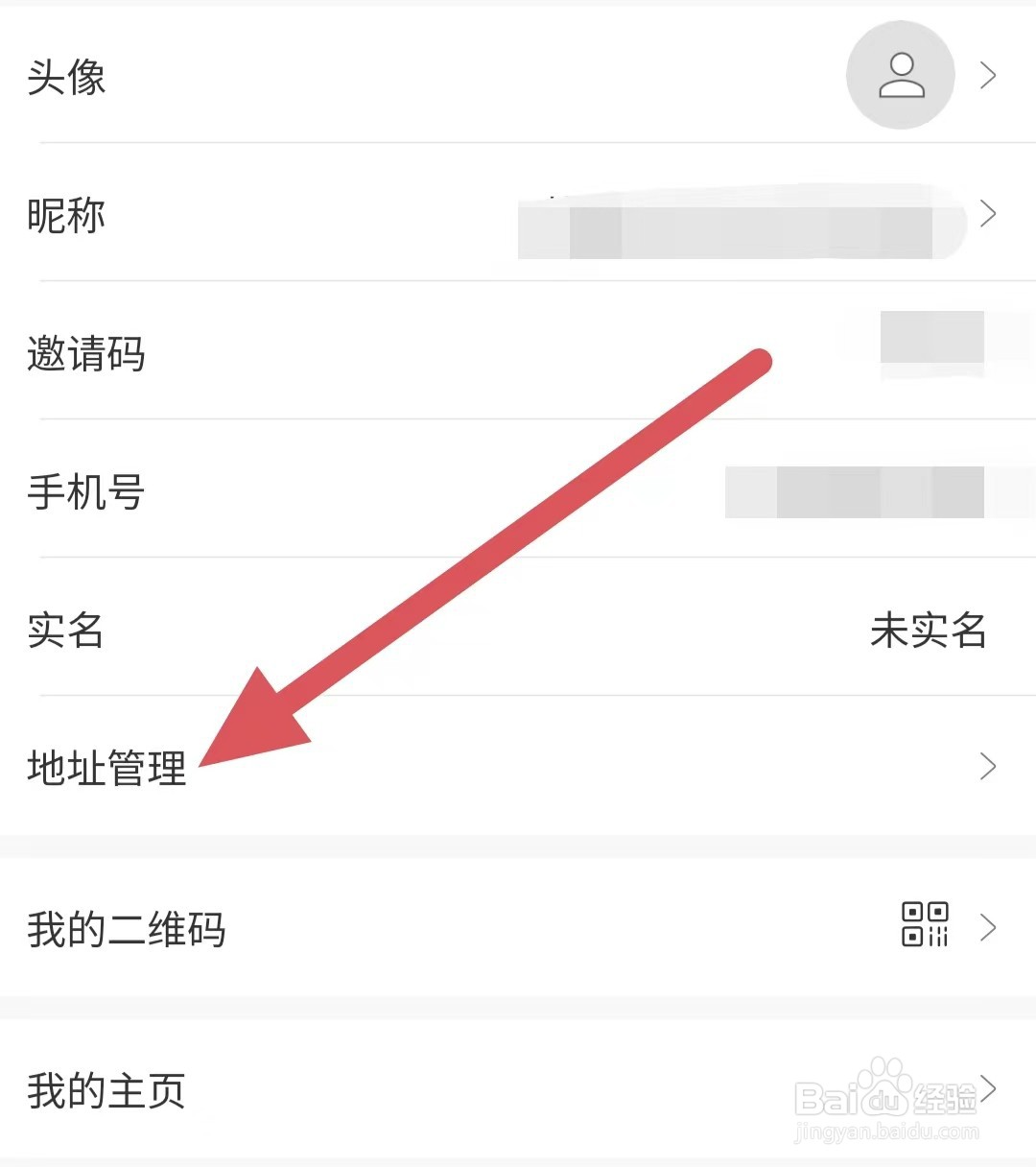Open 我的主页 personal homepage
Viewport: 1036px width, 1167px height.
[x=106, y=1090]
